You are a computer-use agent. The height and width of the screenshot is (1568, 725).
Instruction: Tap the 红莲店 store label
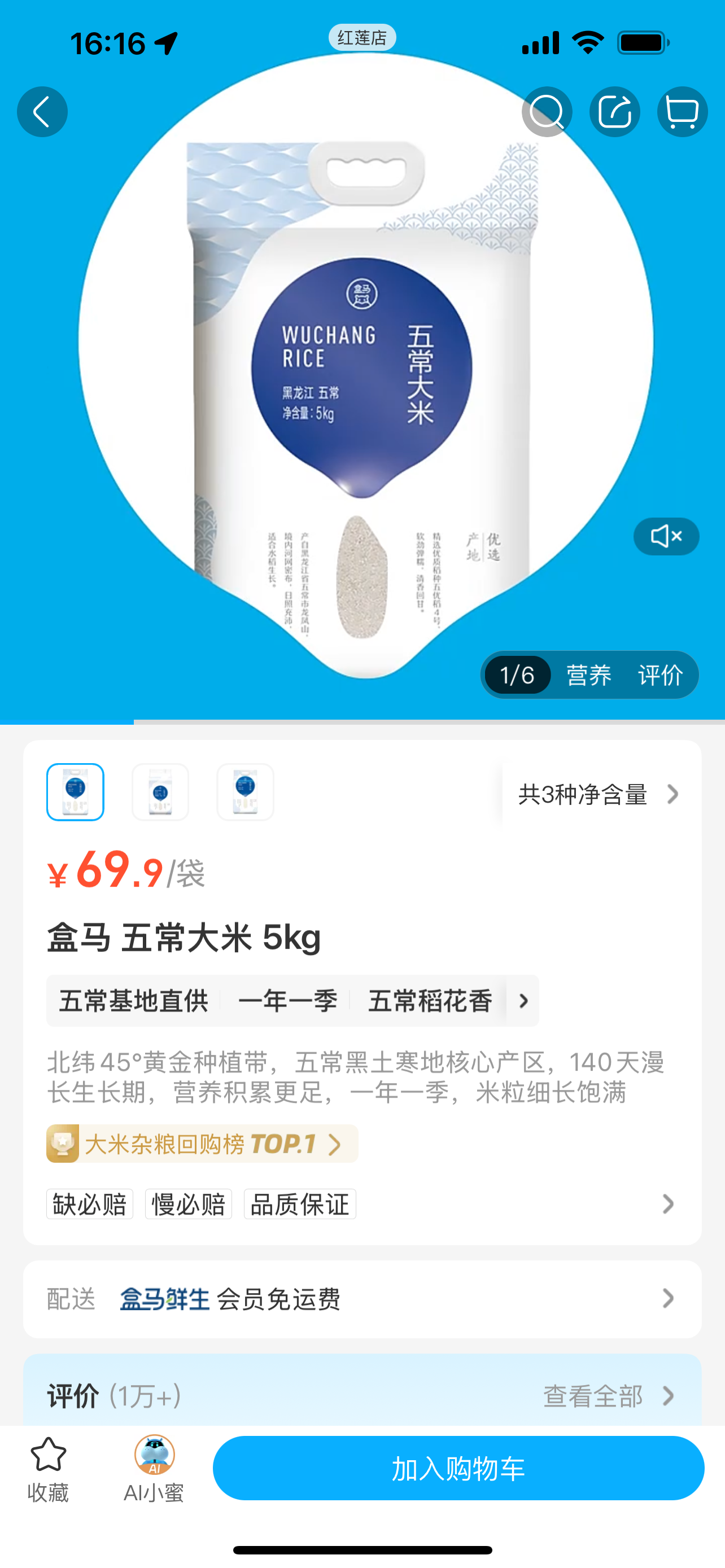pyautogui.click(x=362, y=38)
